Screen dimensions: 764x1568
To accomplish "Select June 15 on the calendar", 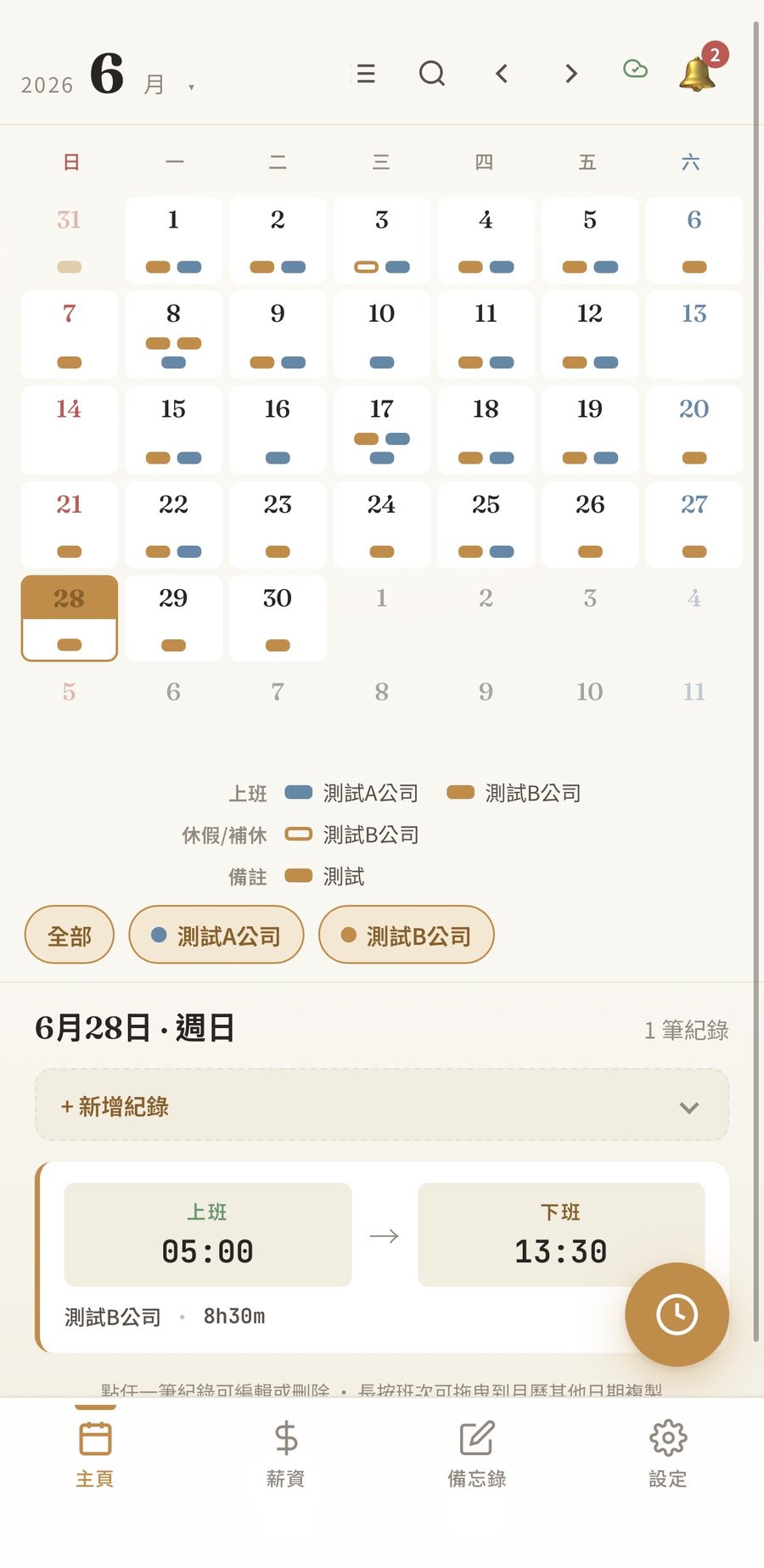I will (x=173, y=430).
